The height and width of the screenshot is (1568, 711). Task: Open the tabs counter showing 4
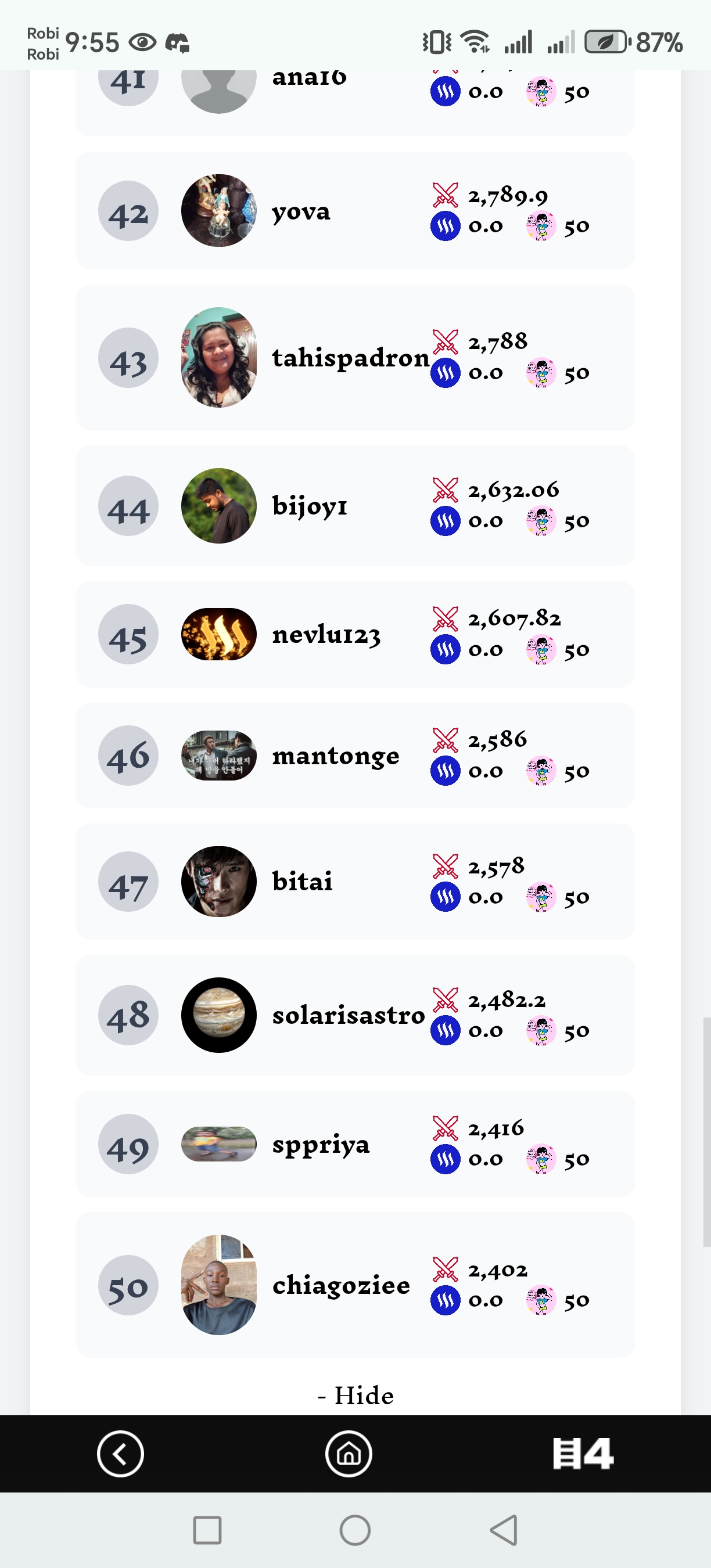click(583, 1454)
